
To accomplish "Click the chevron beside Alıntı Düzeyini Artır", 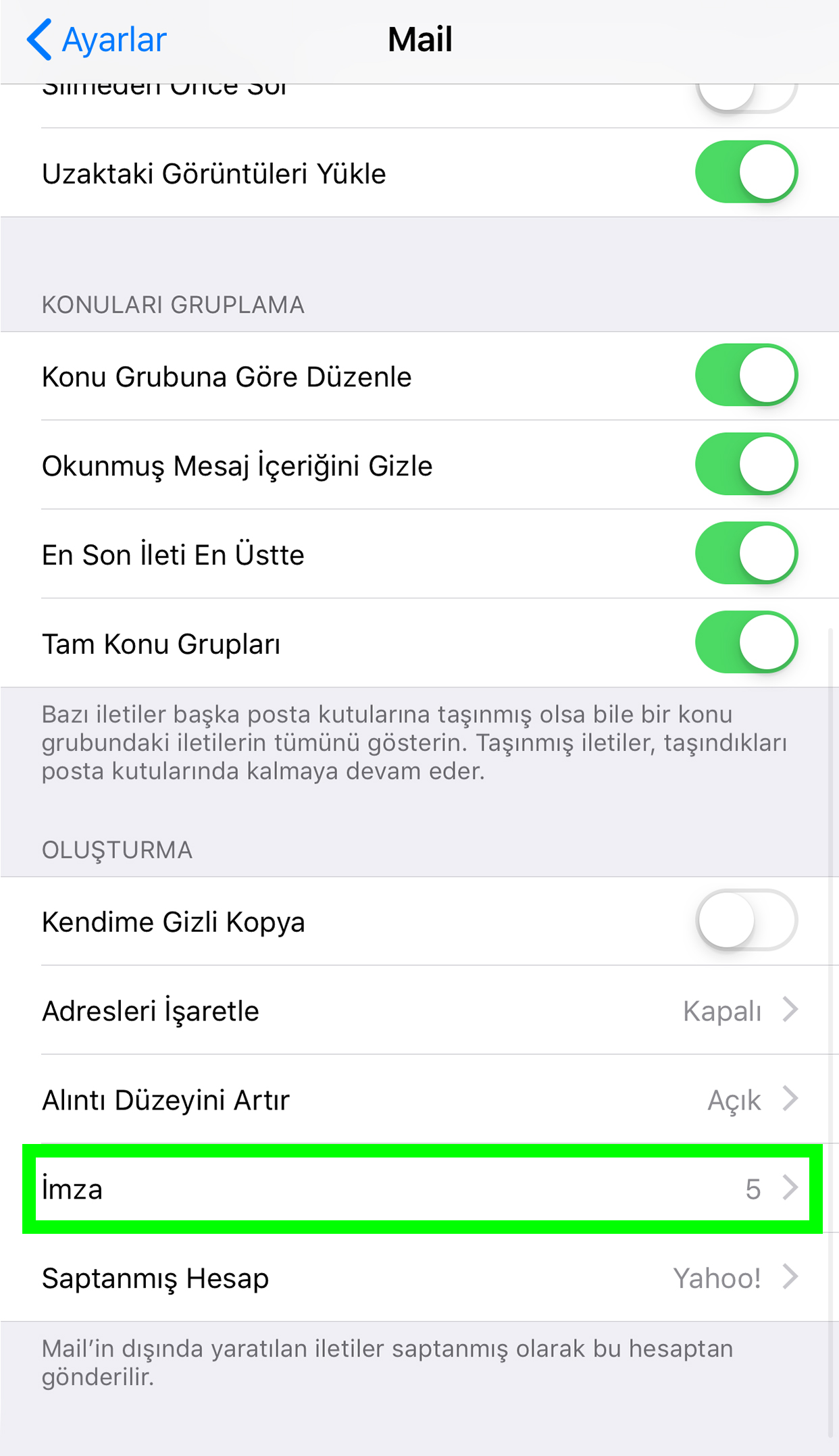I will (792, 1099).
